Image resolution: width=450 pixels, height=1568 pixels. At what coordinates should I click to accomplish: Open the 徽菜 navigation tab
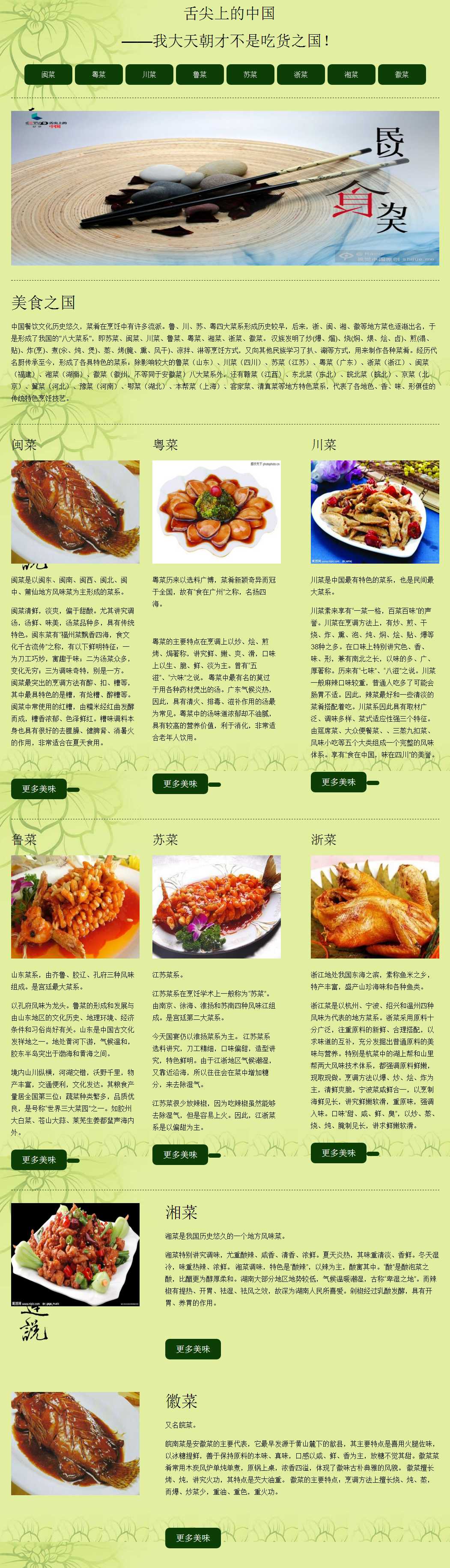point(401,74)
